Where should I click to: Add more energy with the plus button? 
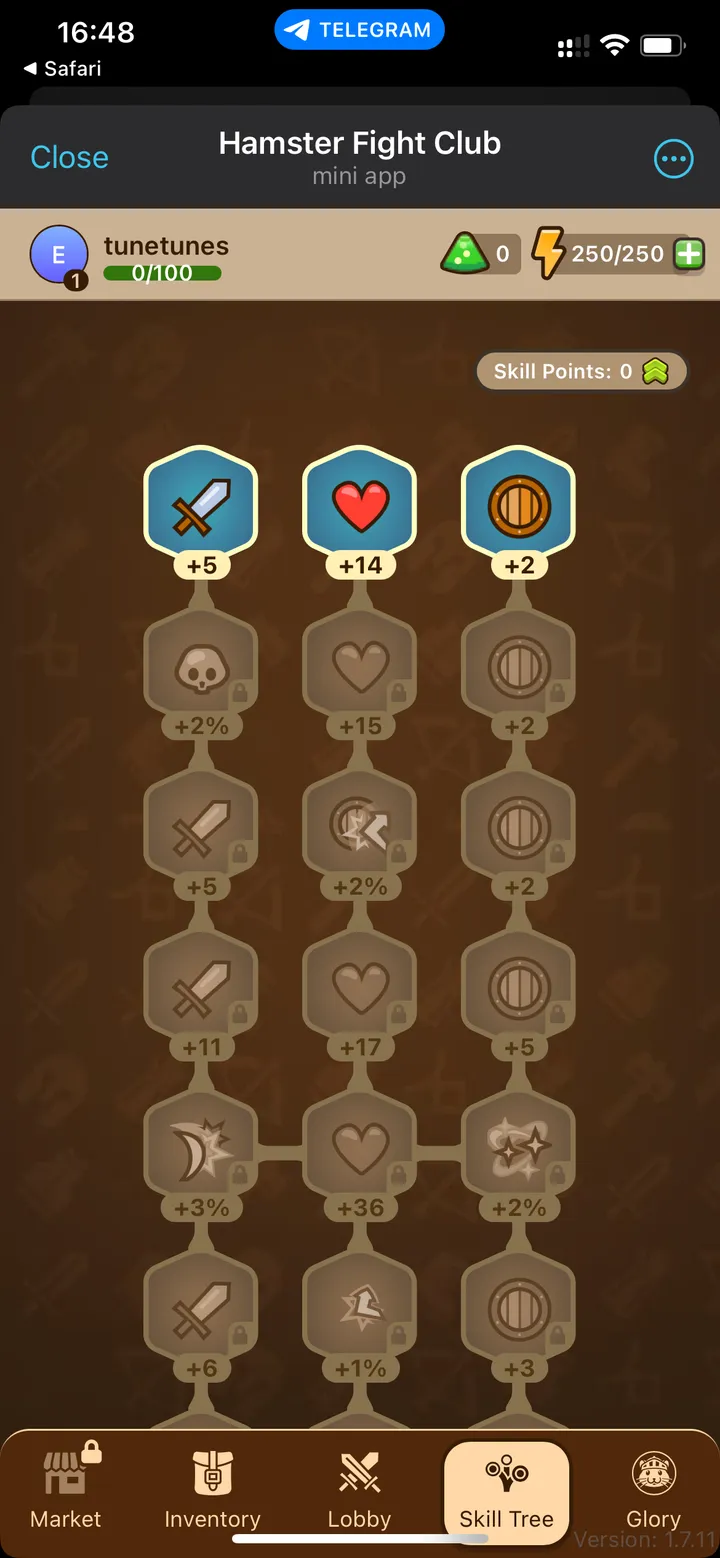[689, 254]
